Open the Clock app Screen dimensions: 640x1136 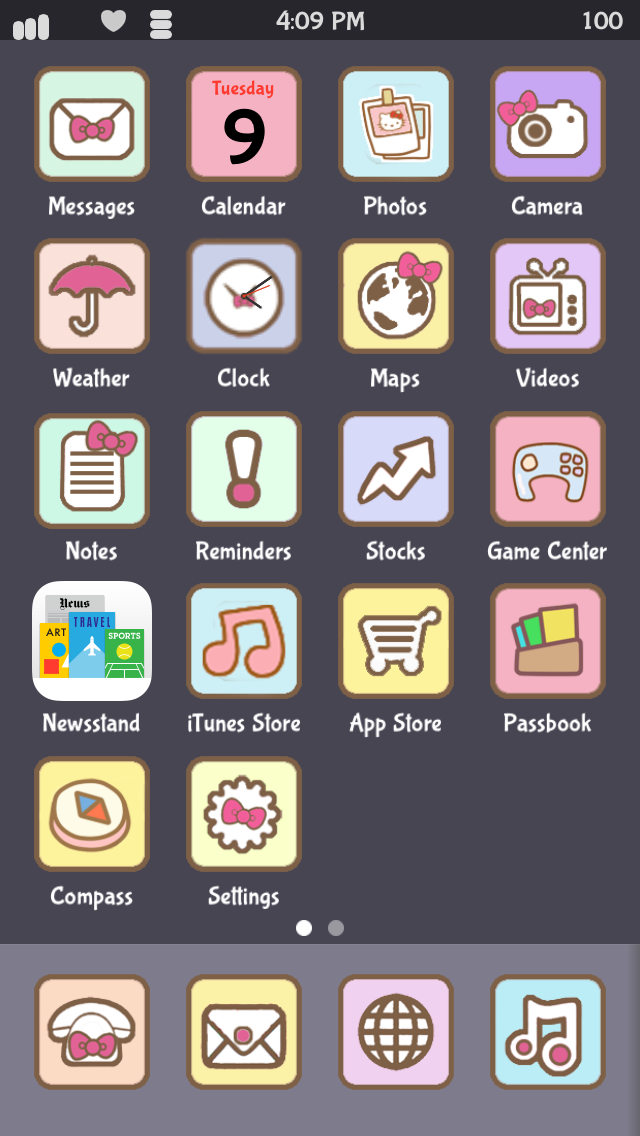pos(244,296)
